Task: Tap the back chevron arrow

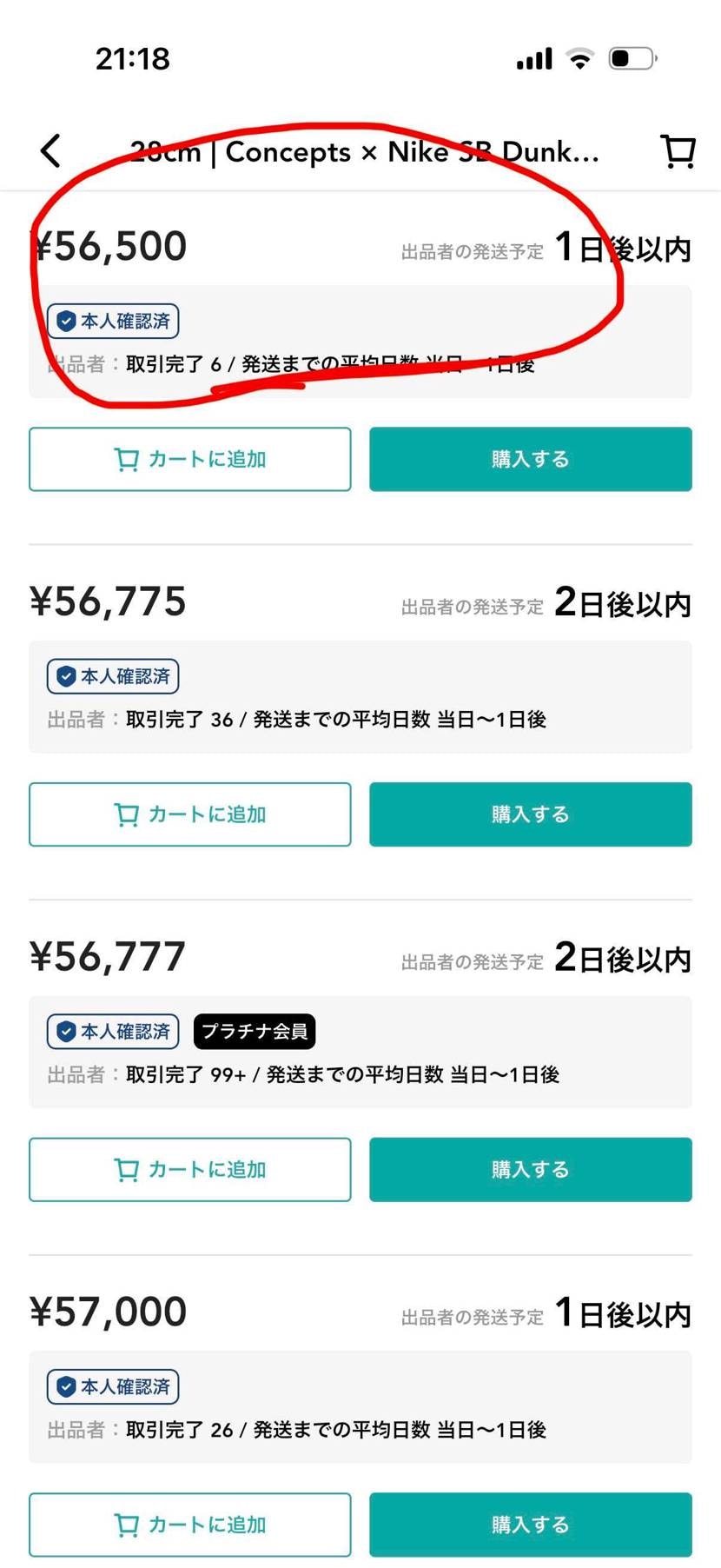Action: tap(50, 149)
